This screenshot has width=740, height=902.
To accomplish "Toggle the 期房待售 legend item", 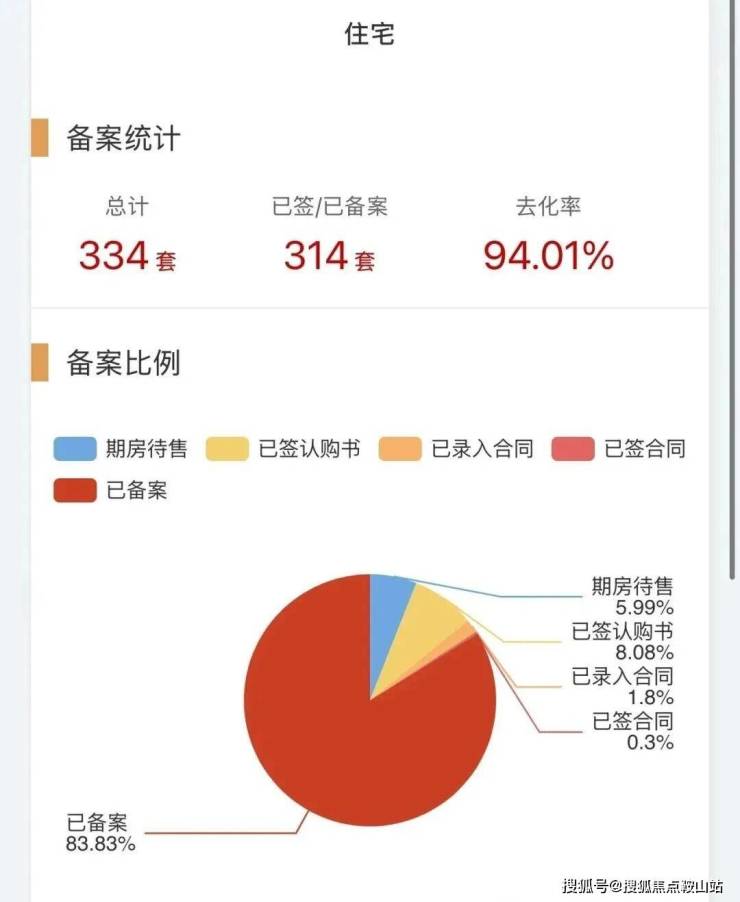I will click(120, 449).
